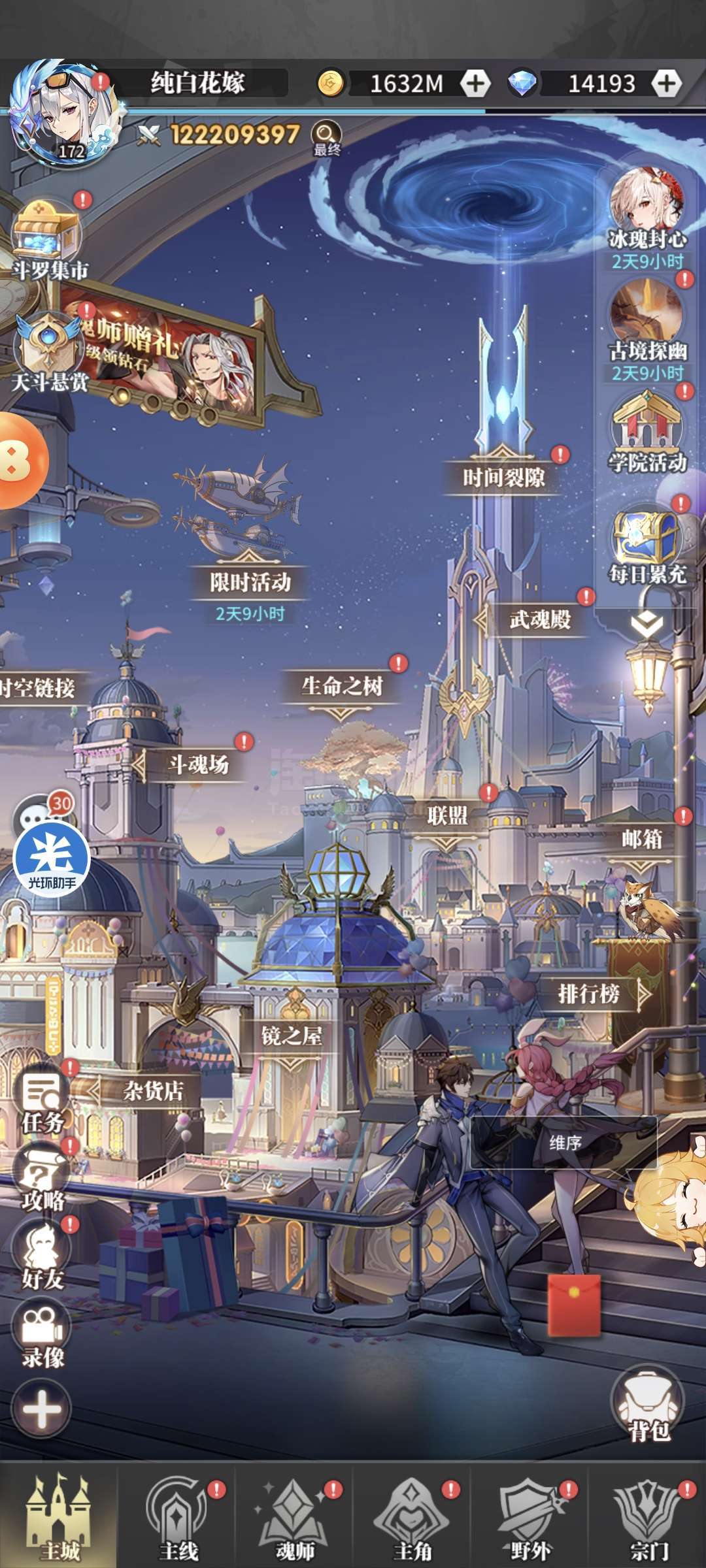Enter 斗魂场 arena
Screen dimensions: 706x1568
click(198, 764)
